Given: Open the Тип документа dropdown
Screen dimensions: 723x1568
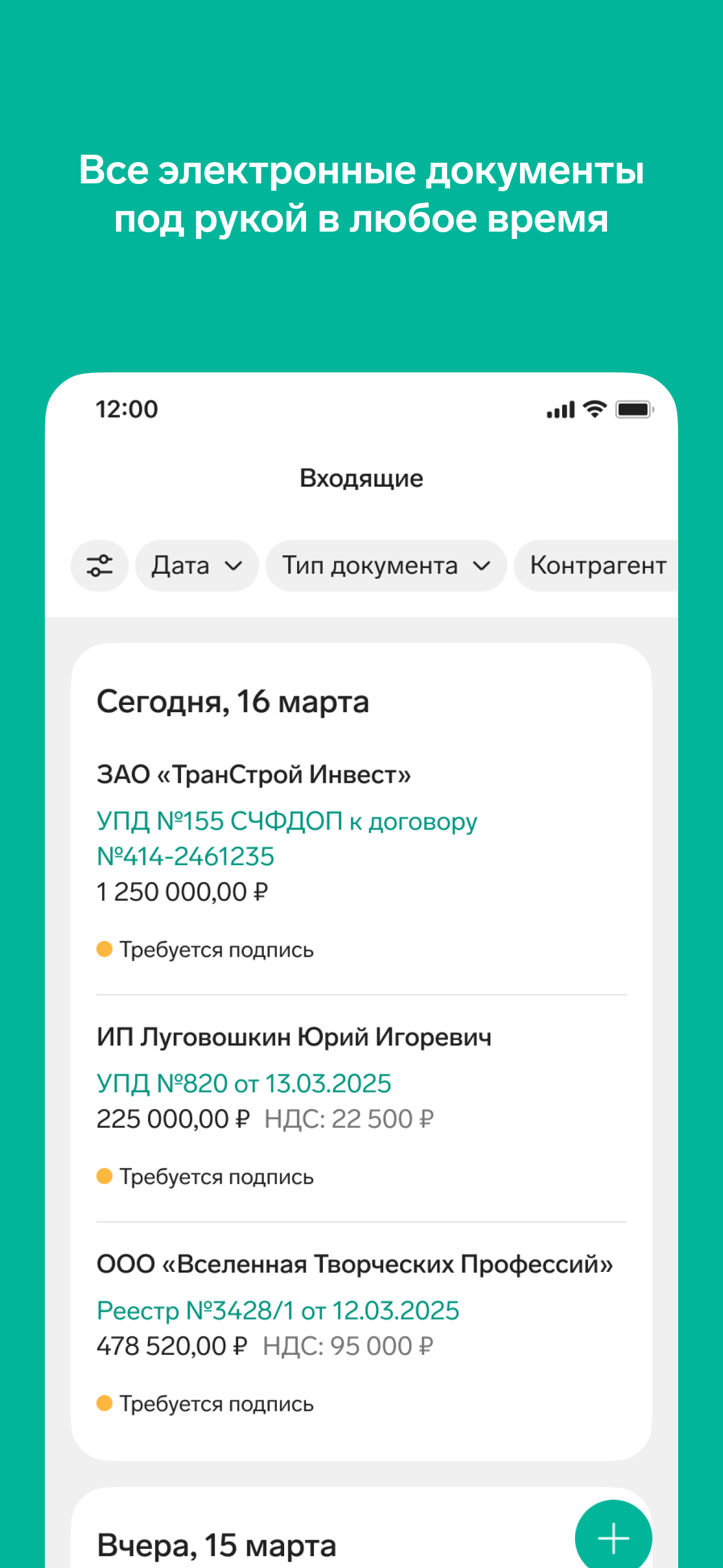Looking at the screenshot, I should [x=386, y=565].
